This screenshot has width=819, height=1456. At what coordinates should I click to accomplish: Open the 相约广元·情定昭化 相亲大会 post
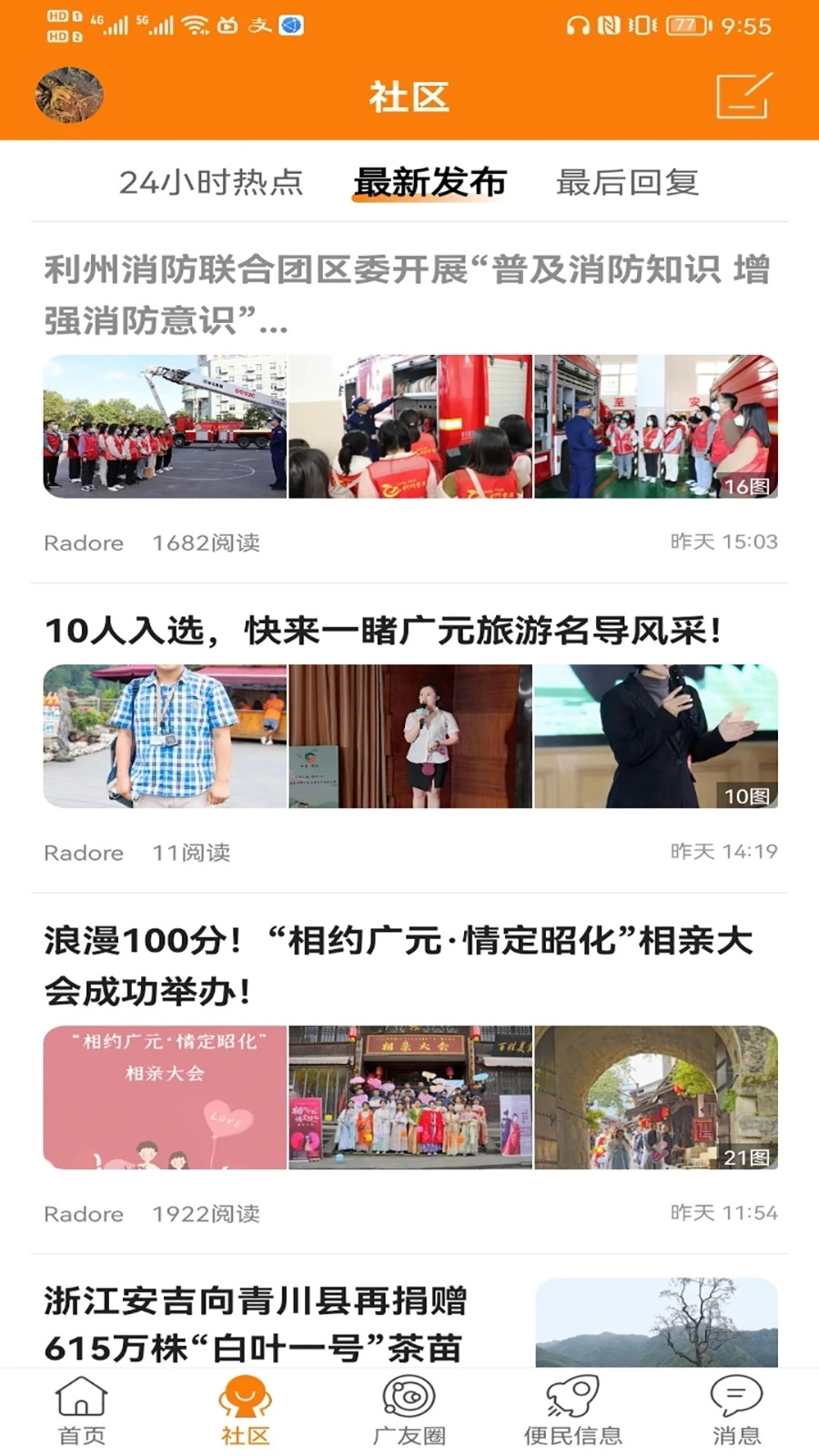pos(399,965)
